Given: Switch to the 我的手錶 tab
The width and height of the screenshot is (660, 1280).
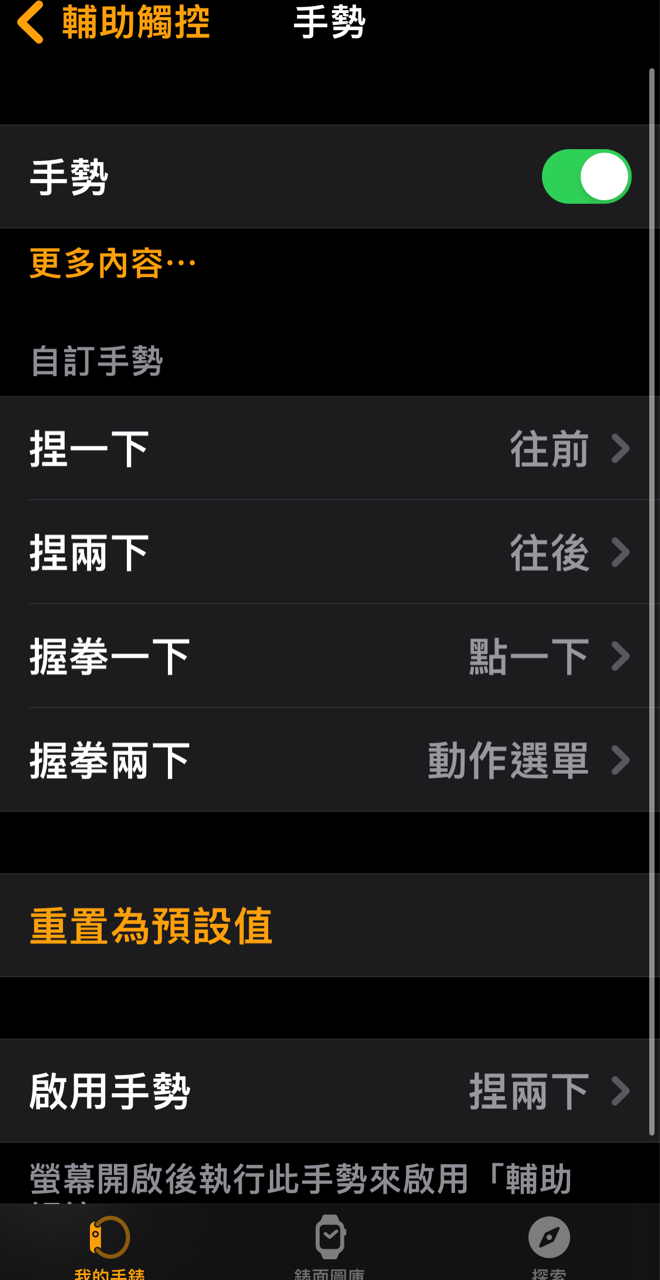Looking at the screenshot, I should pos(109,1245).
